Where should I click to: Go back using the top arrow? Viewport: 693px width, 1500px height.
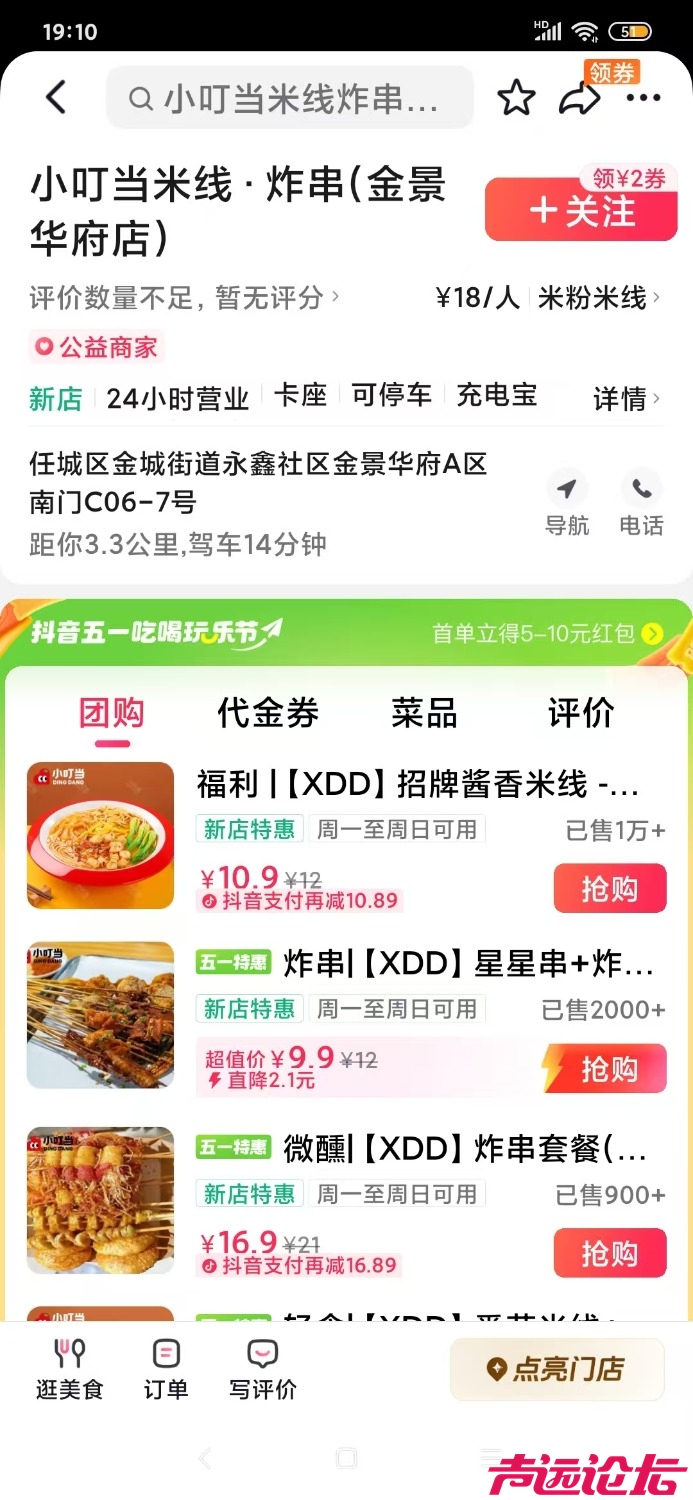point(56,97)
